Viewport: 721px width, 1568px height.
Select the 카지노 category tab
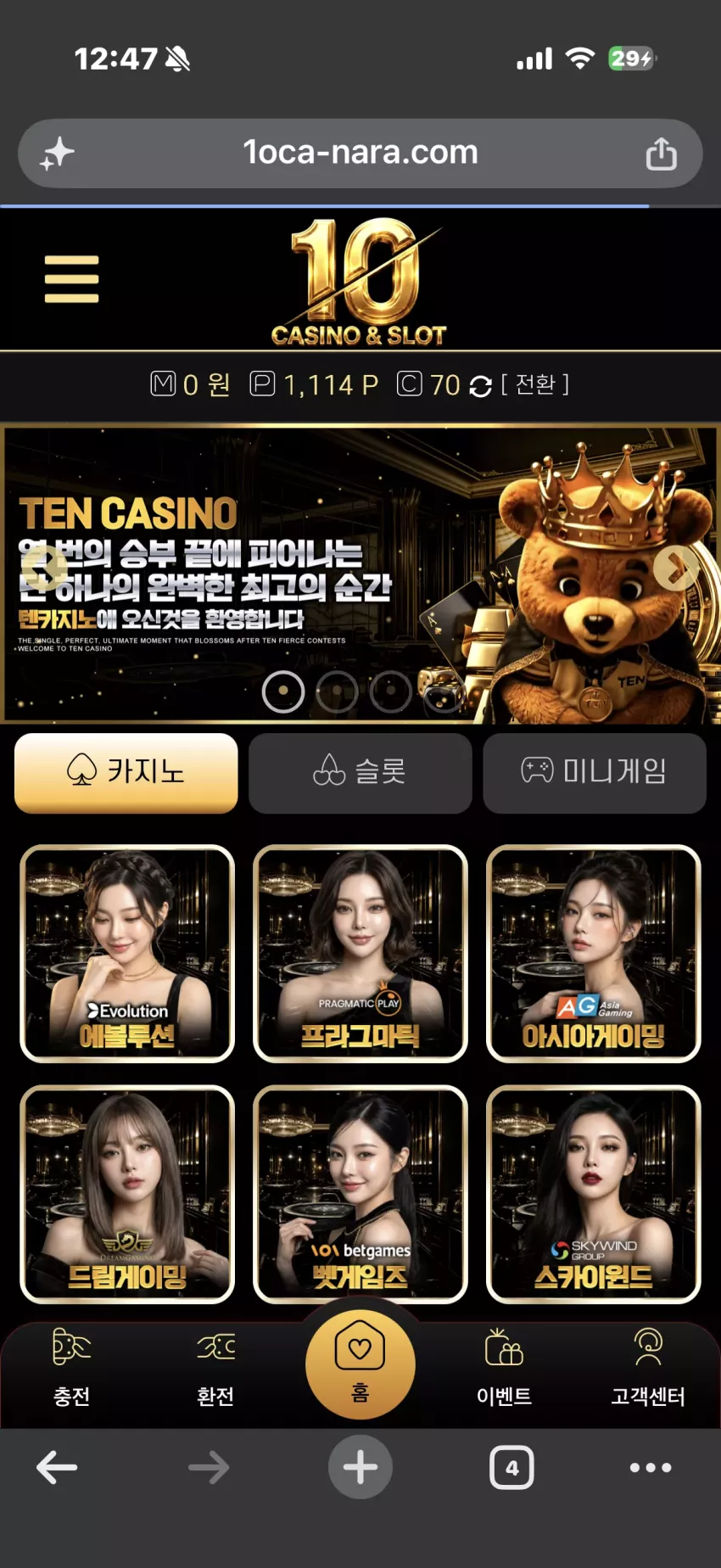point(126,773)
